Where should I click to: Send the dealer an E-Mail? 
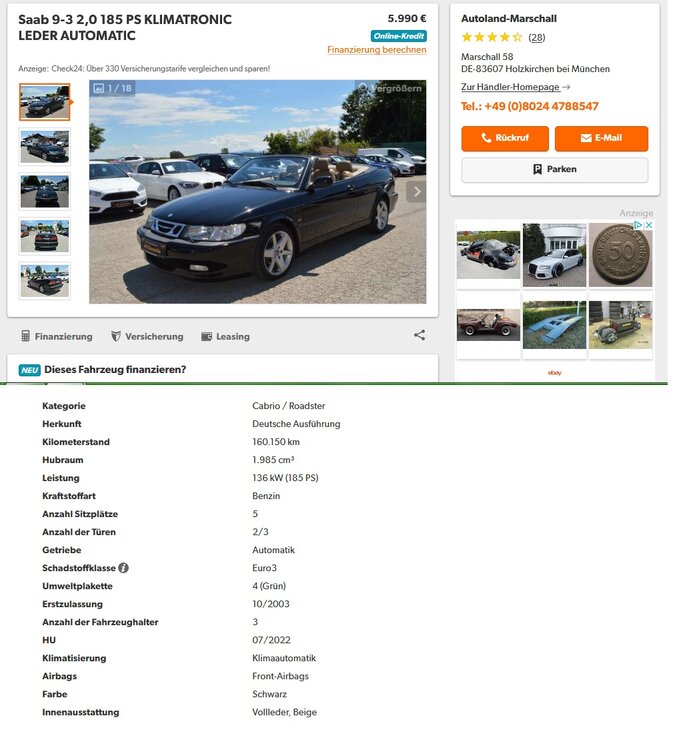[601, 138]
